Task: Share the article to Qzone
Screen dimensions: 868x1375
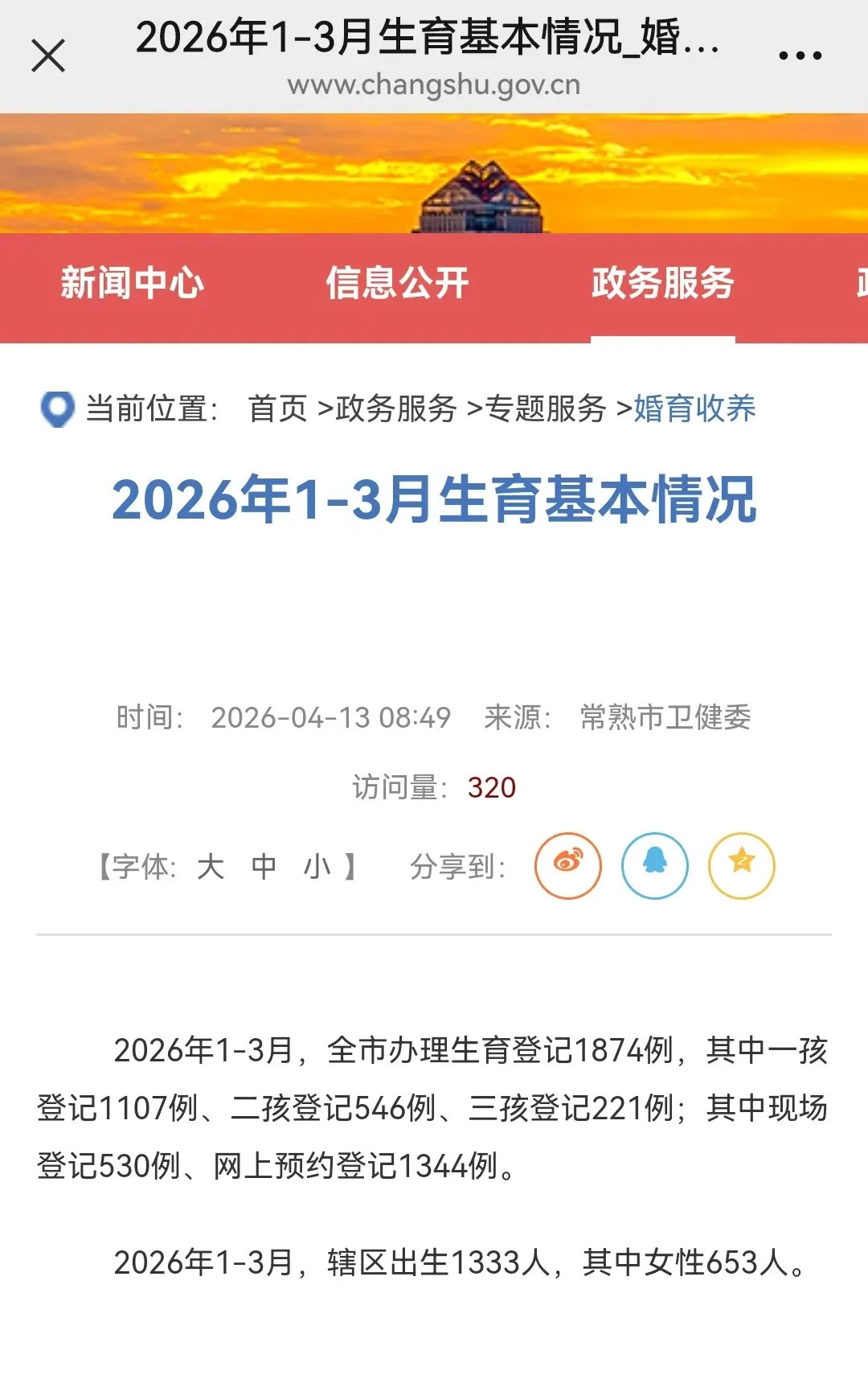Action: [x=742, y=865]
